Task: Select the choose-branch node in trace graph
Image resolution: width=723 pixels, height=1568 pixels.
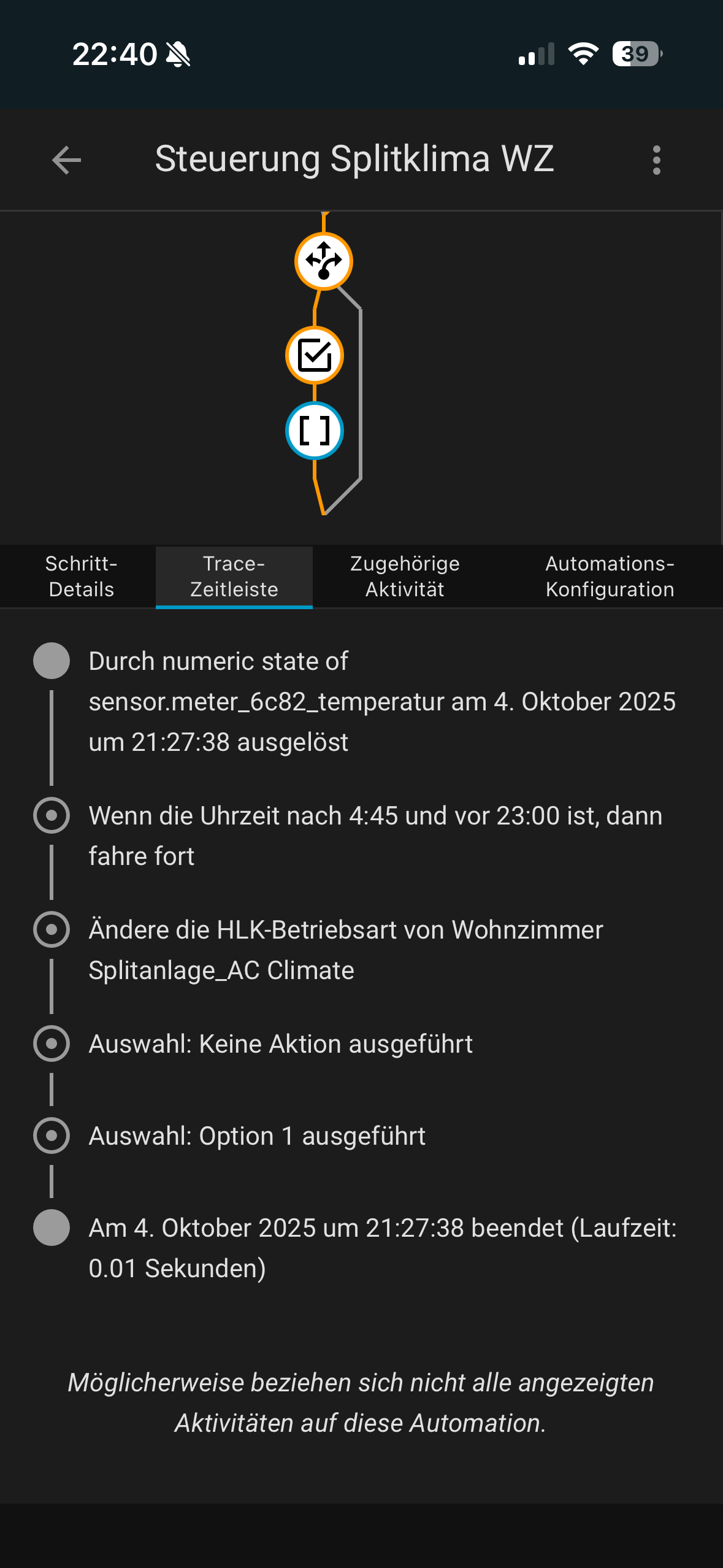Action: point(324,261)
